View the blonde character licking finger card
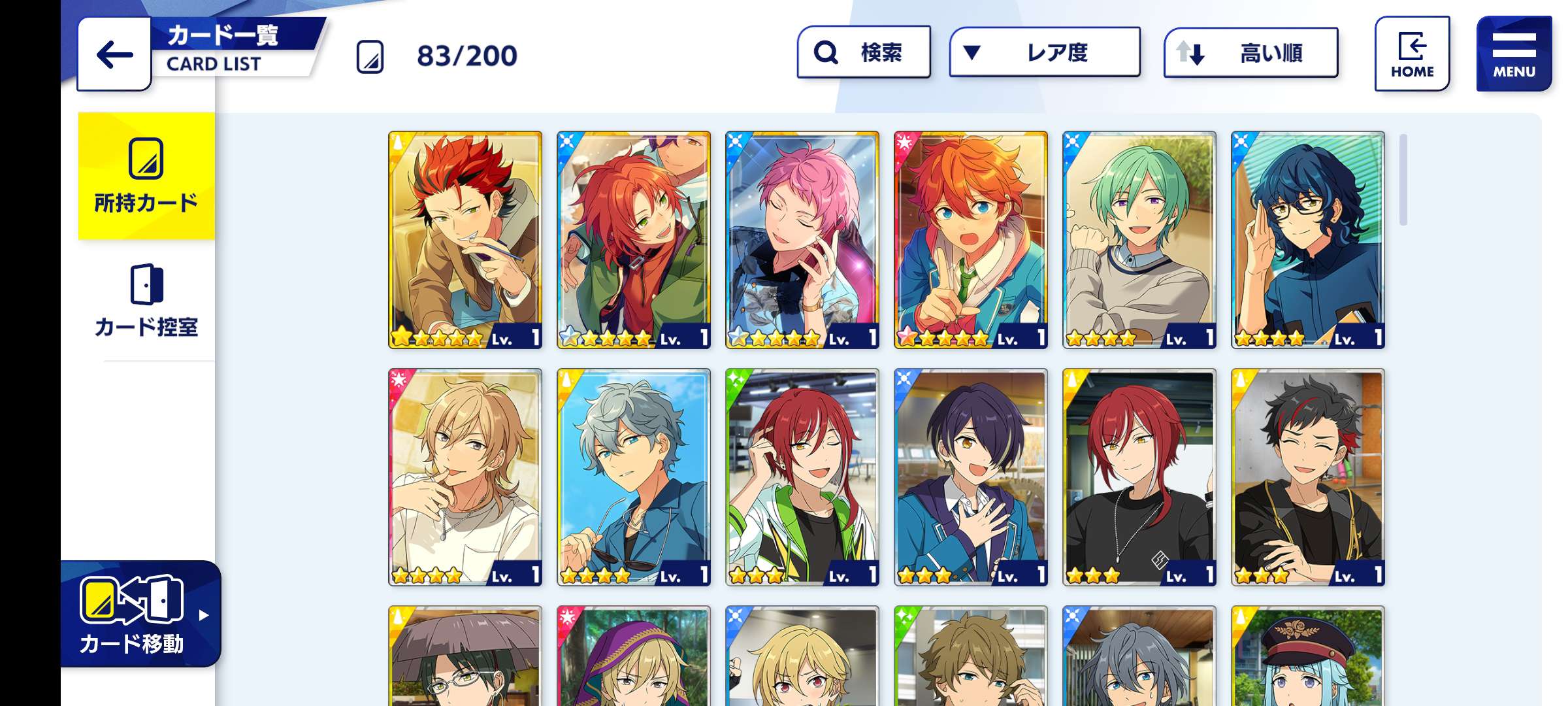The width and height of the screenshot is (1568, 706). 465,477
